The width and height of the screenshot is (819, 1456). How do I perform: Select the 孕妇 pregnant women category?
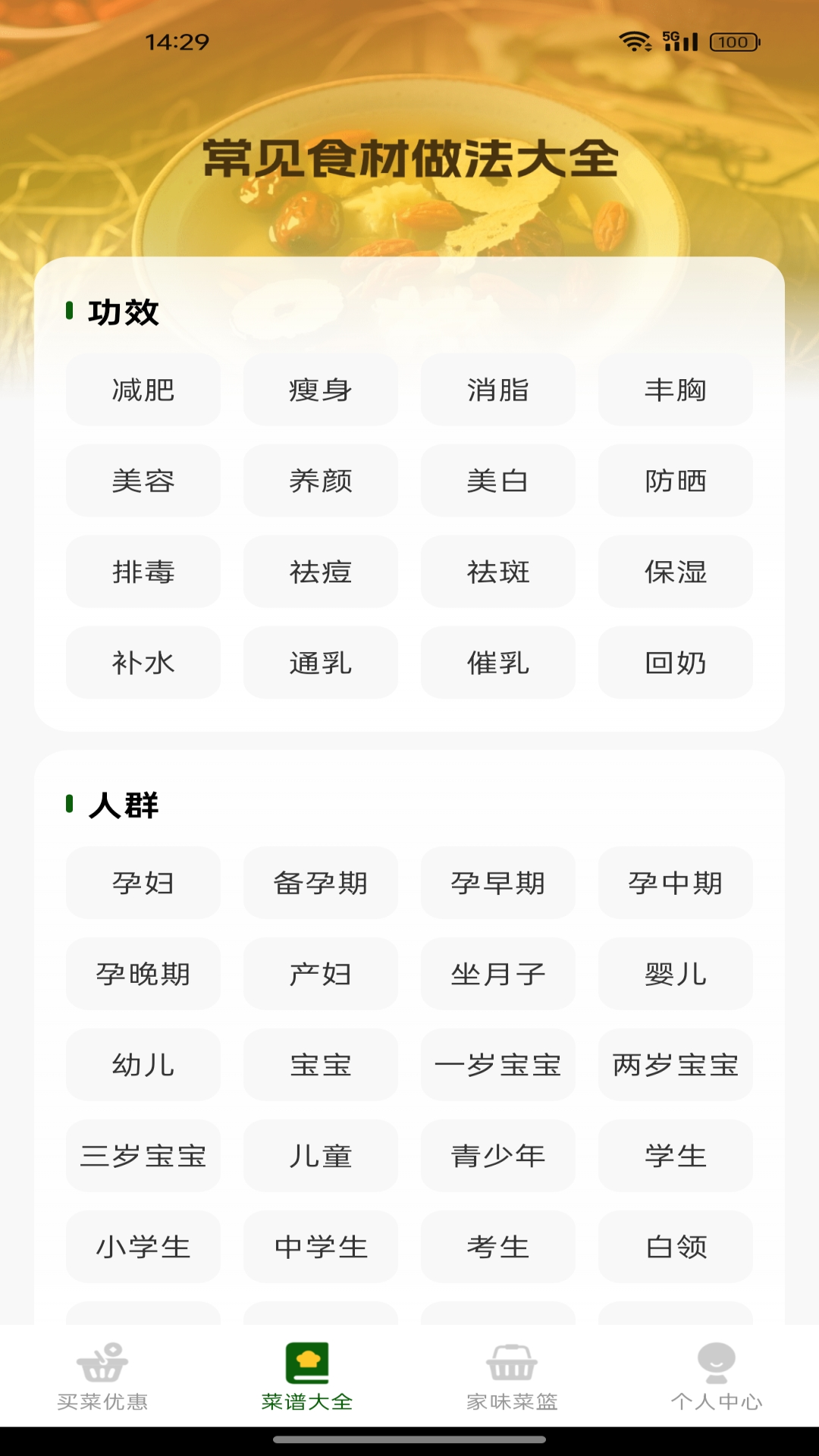tap(142, 883)
